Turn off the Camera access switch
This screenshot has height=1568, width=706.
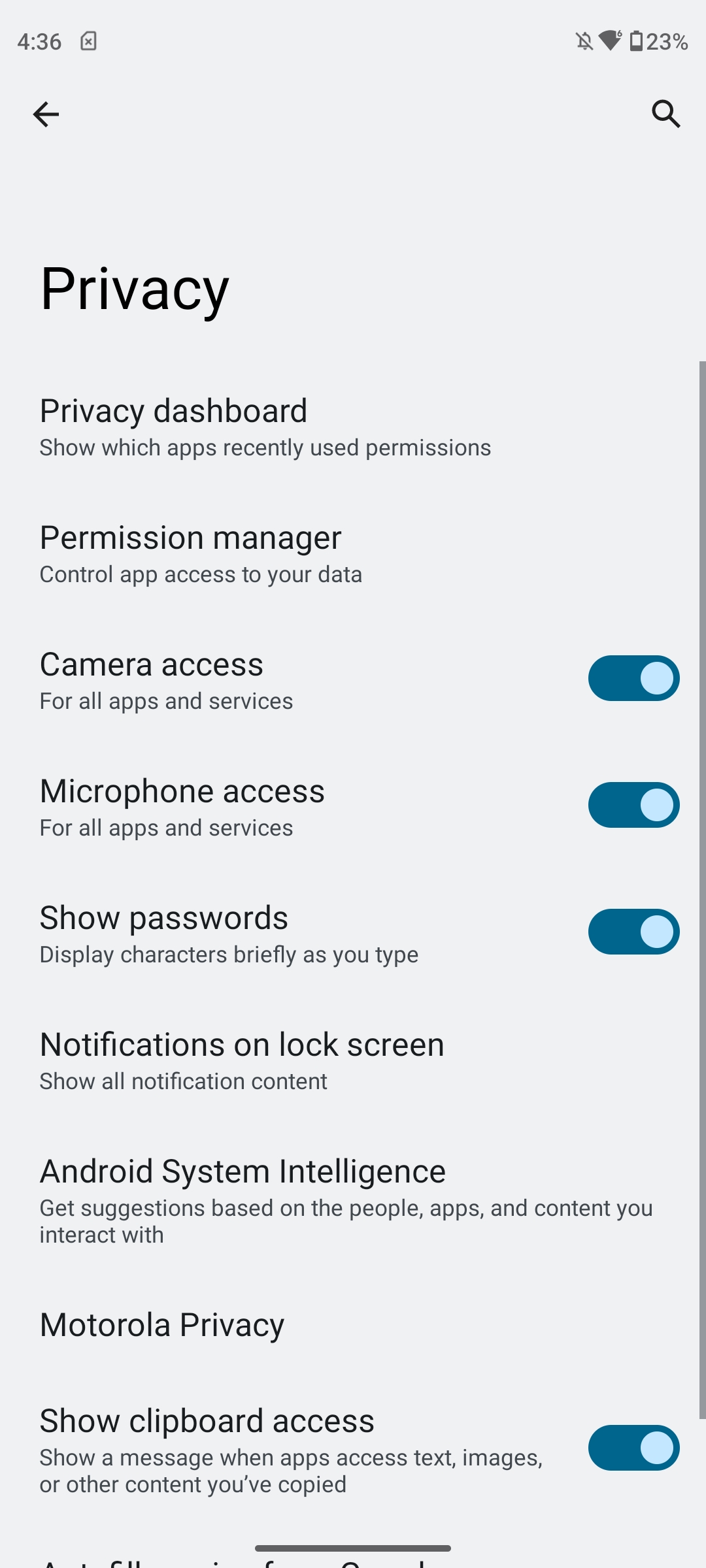(633, 678)
